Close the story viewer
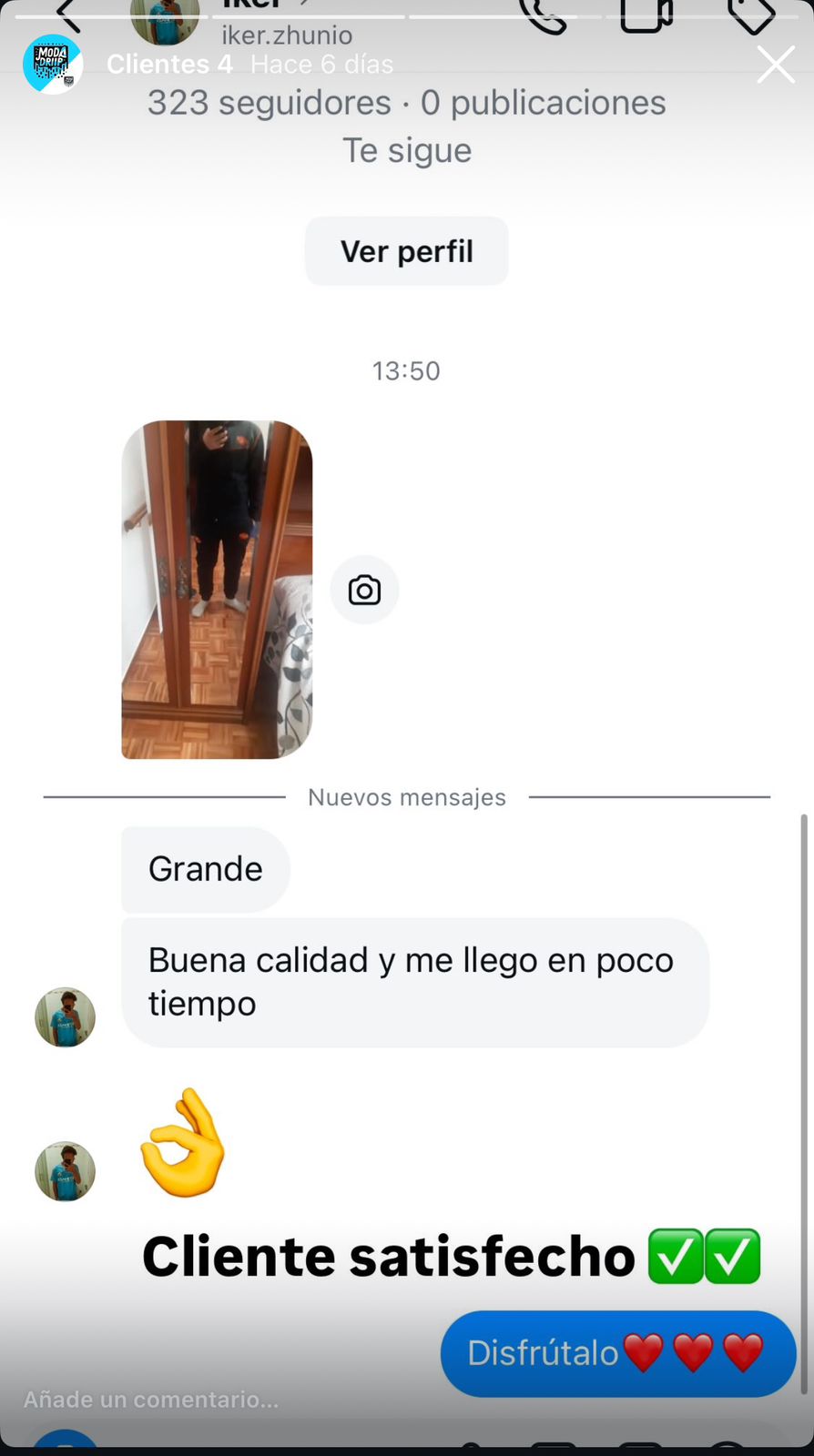Screen dimensions: 814x1456 click(776, 65)
